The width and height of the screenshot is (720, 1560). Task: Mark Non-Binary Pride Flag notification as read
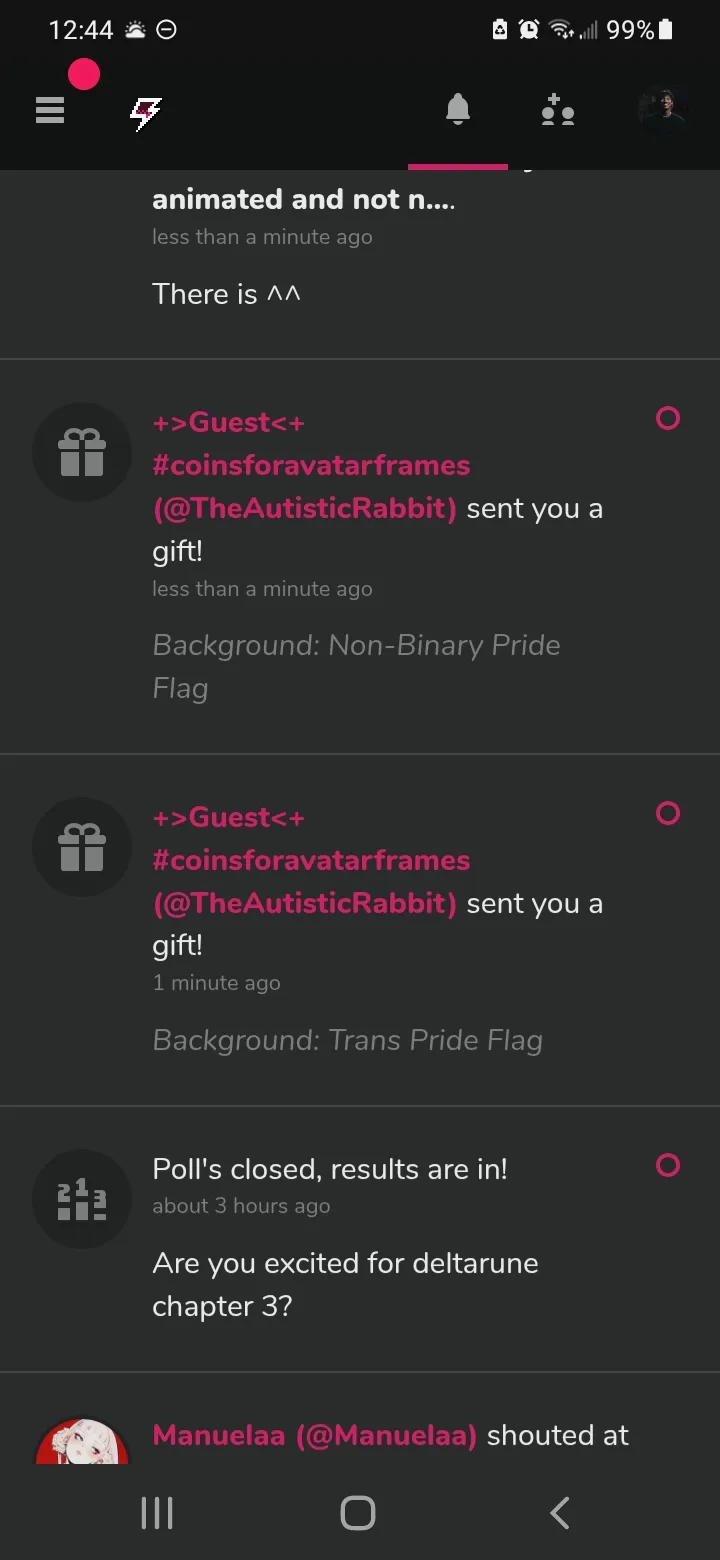coord(668,418)
